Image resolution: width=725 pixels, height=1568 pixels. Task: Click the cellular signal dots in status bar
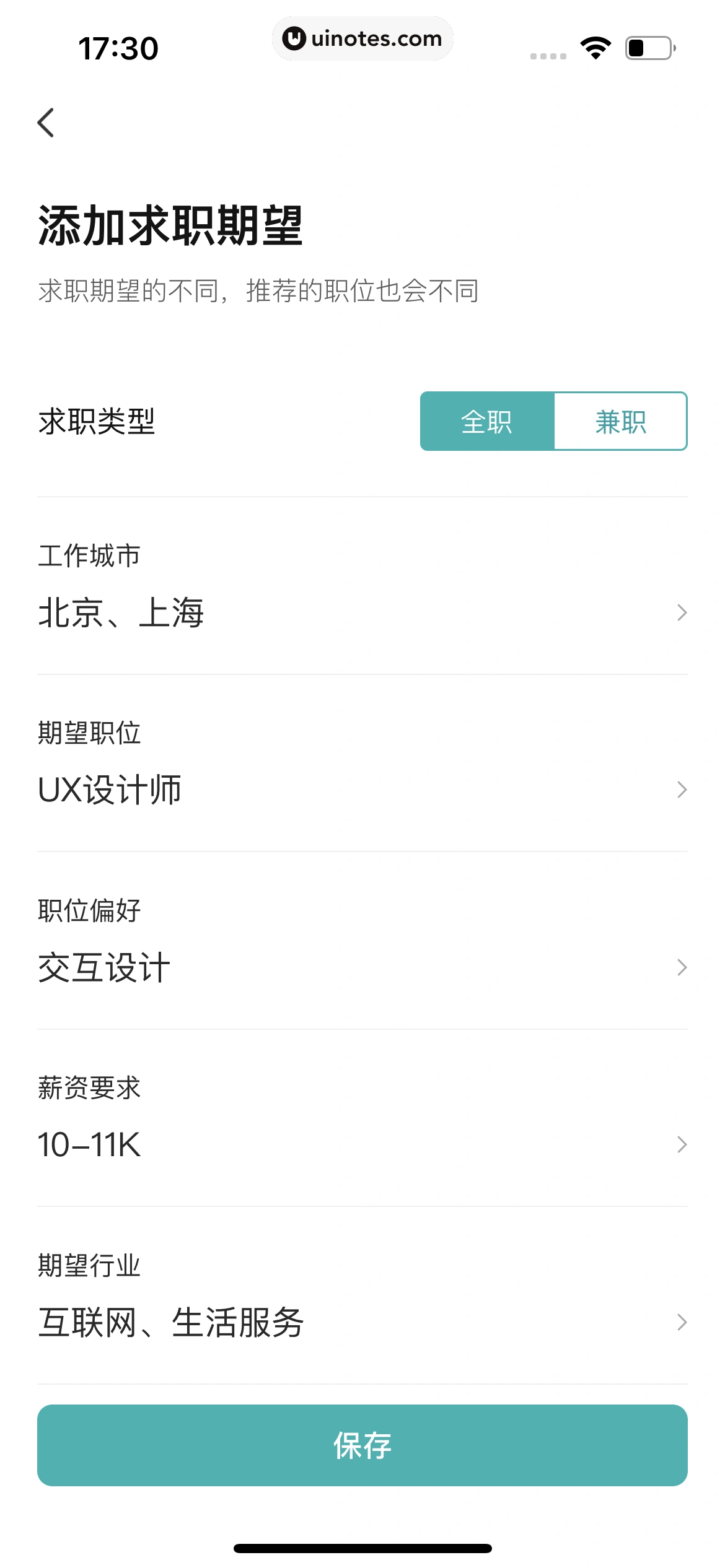point(548,56)
